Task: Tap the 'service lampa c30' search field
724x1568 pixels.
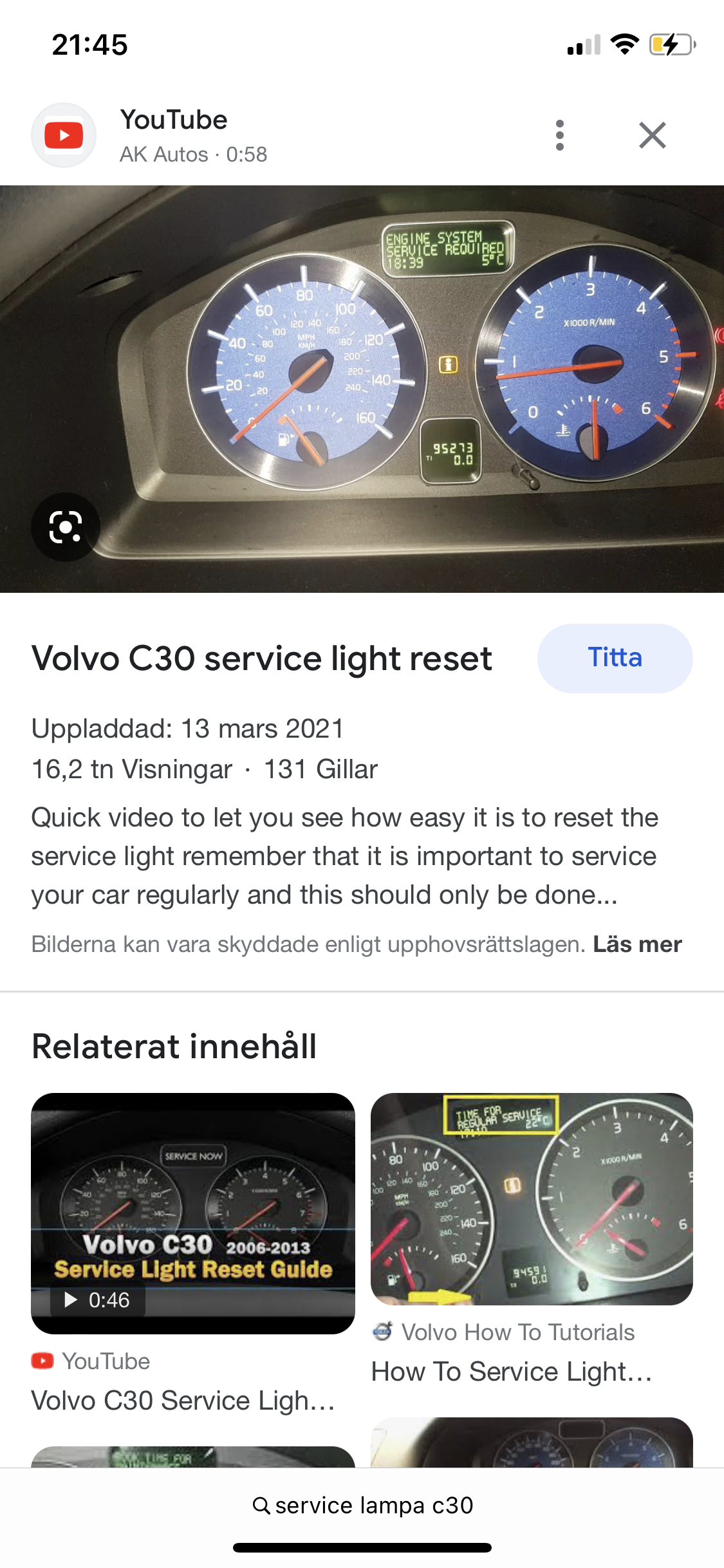Action: (x=362, y=1506)
